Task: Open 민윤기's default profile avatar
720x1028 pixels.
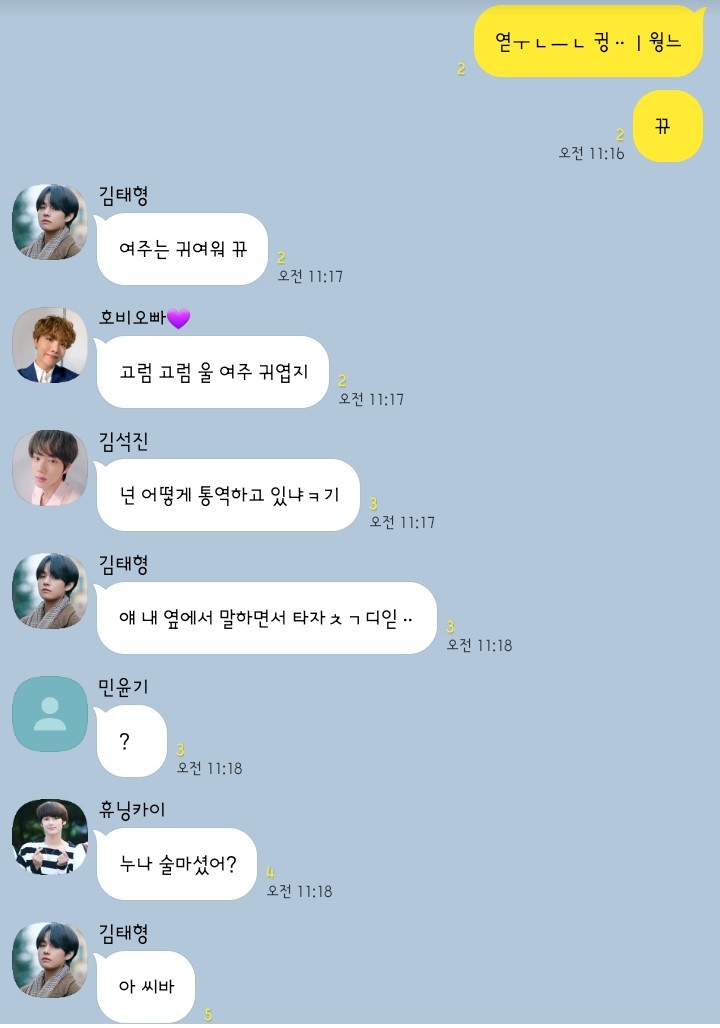Action: click(x=50, y=714)
